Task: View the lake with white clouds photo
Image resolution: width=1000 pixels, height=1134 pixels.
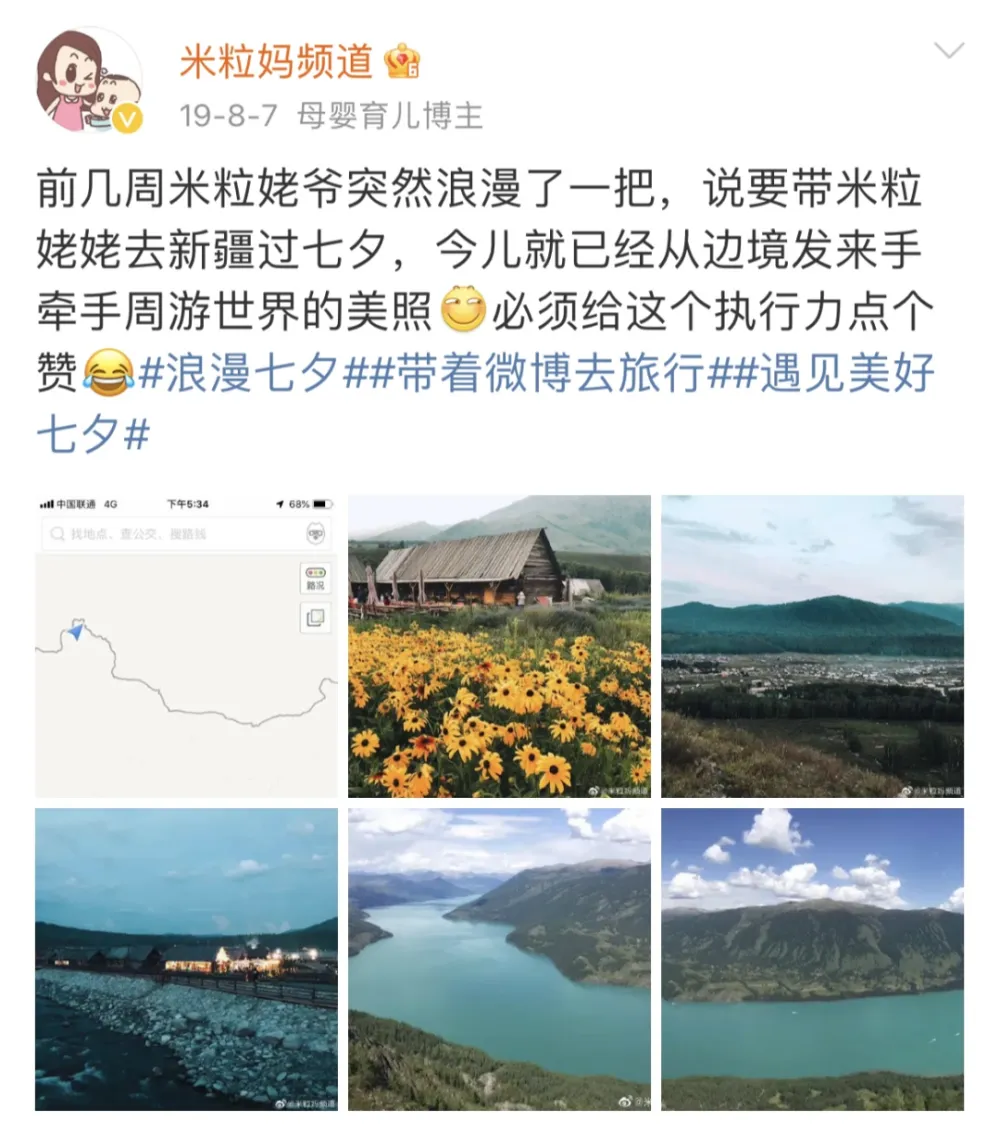Action: [x=812, y=959]
